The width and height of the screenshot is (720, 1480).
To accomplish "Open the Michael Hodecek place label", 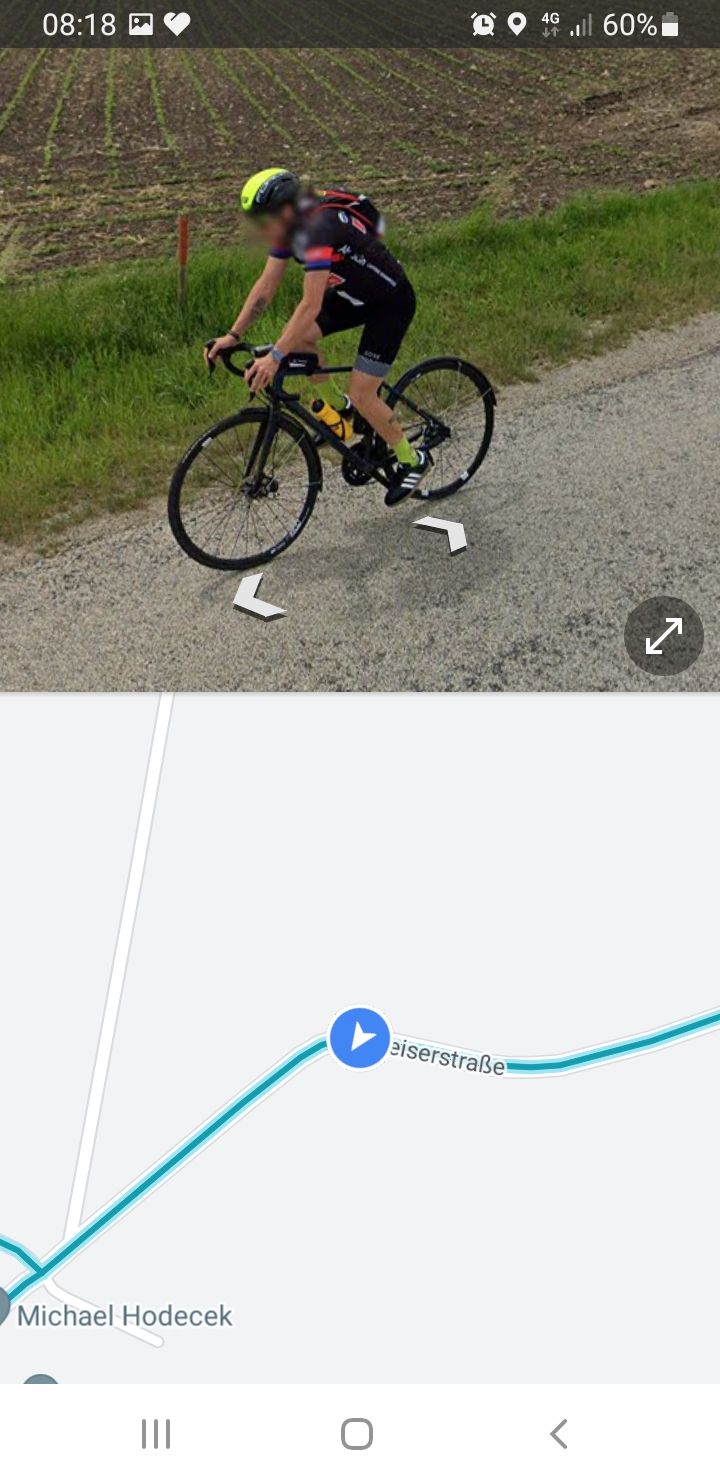I will pyautogui.click(x=125, y=1315).
